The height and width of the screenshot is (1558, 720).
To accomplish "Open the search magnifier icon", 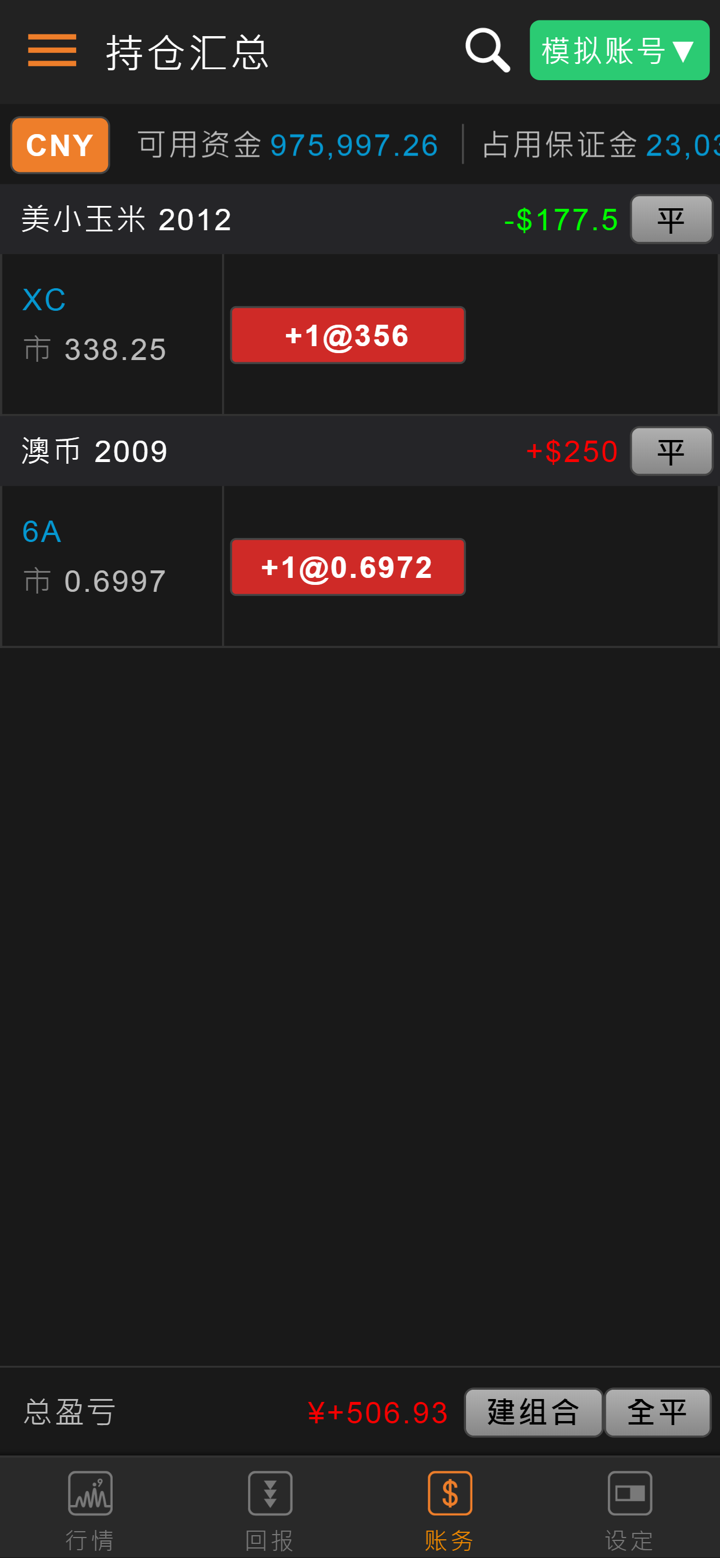I will point(487,50).
